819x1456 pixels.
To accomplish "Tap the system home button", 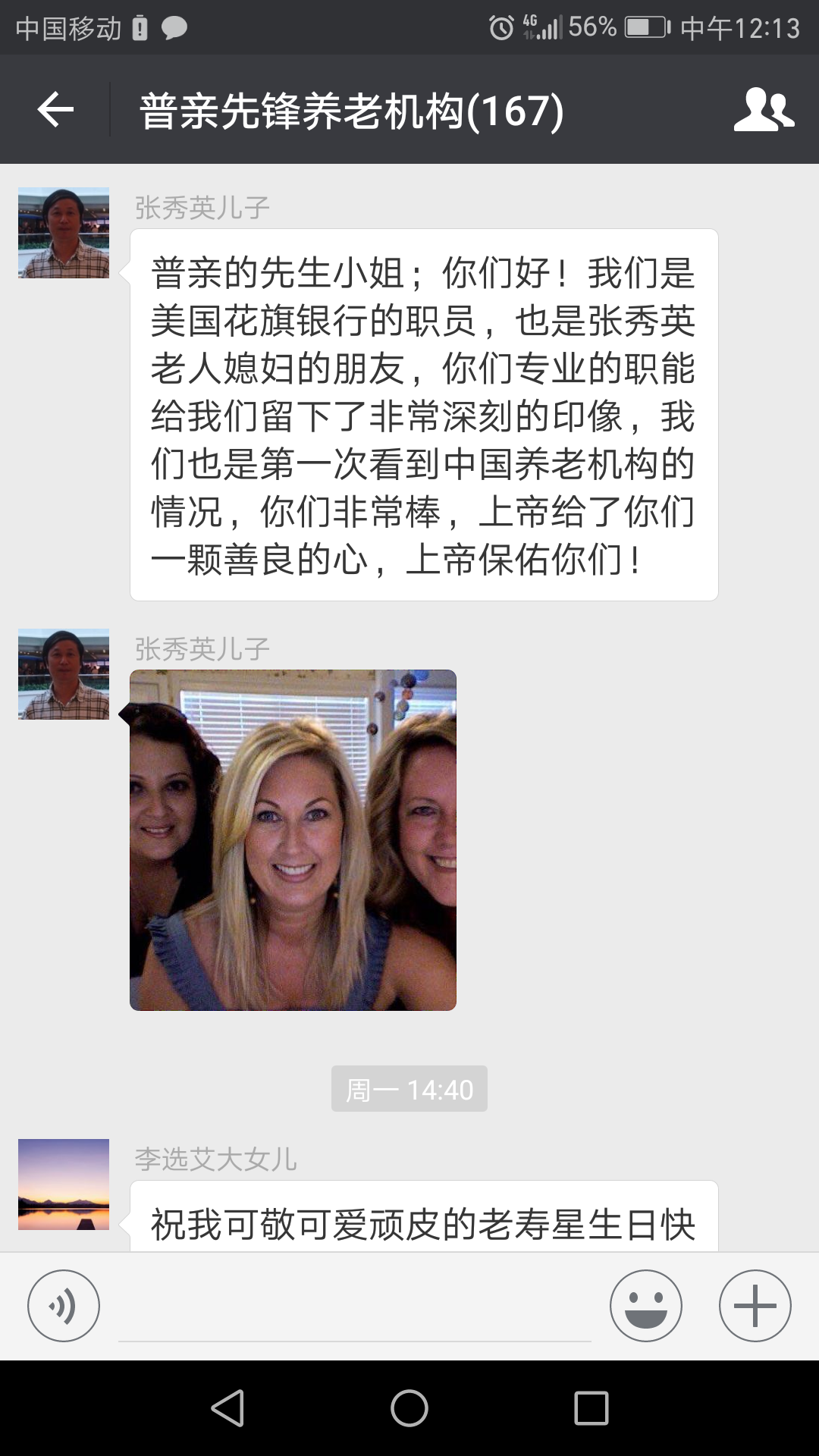I will (x=409, y=1408).
